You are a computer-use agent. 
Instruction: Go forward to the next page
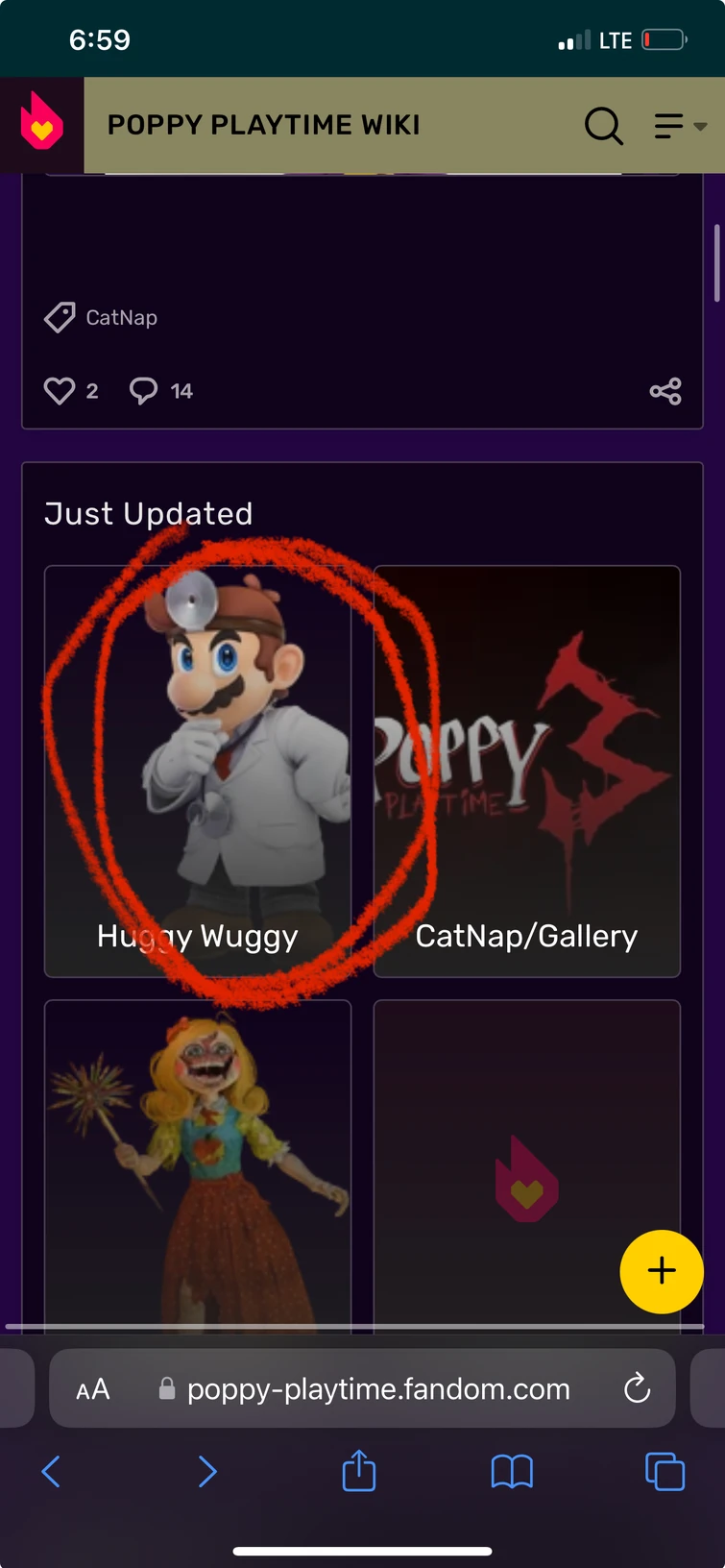click(206, 1471)
